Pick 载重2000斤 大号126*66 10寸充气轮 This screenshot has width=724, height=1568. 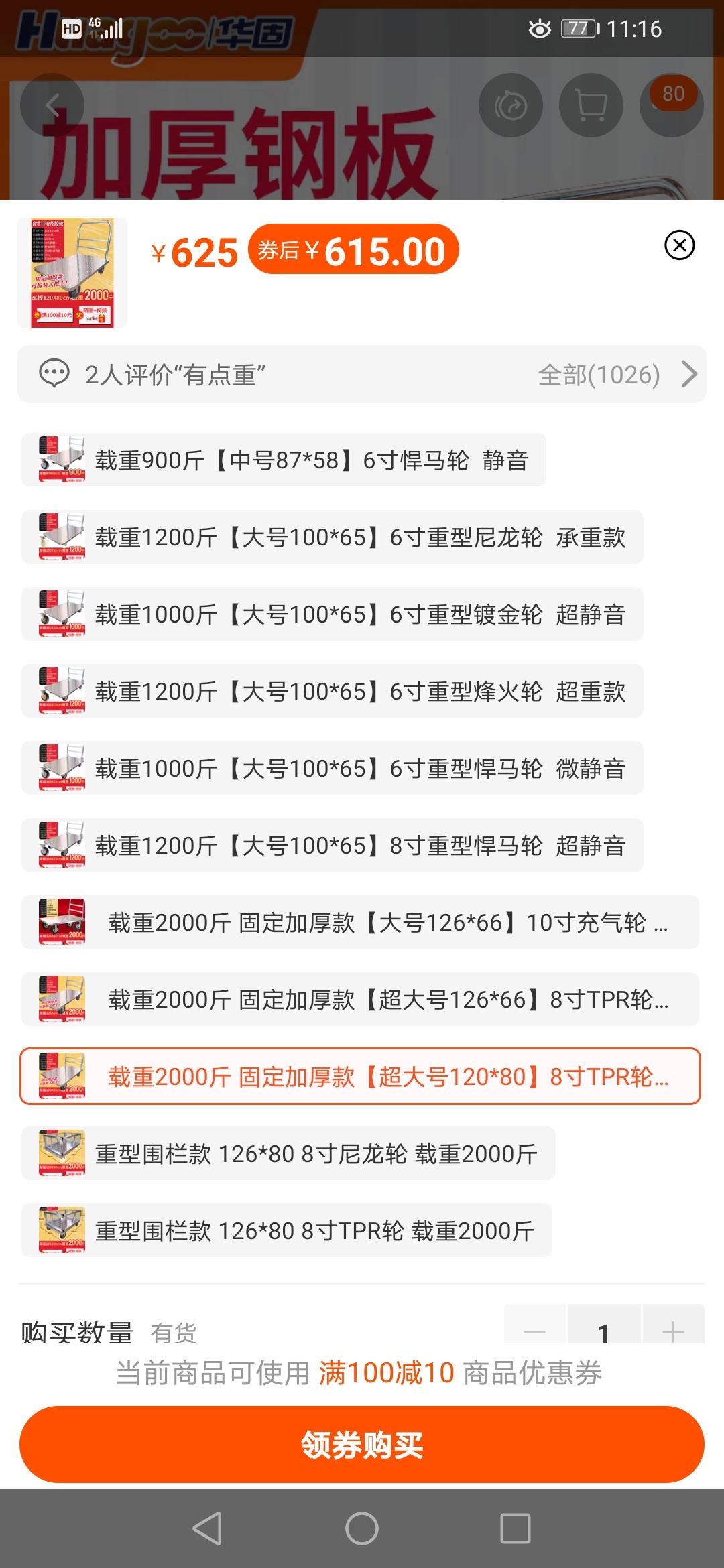[360, 922]
